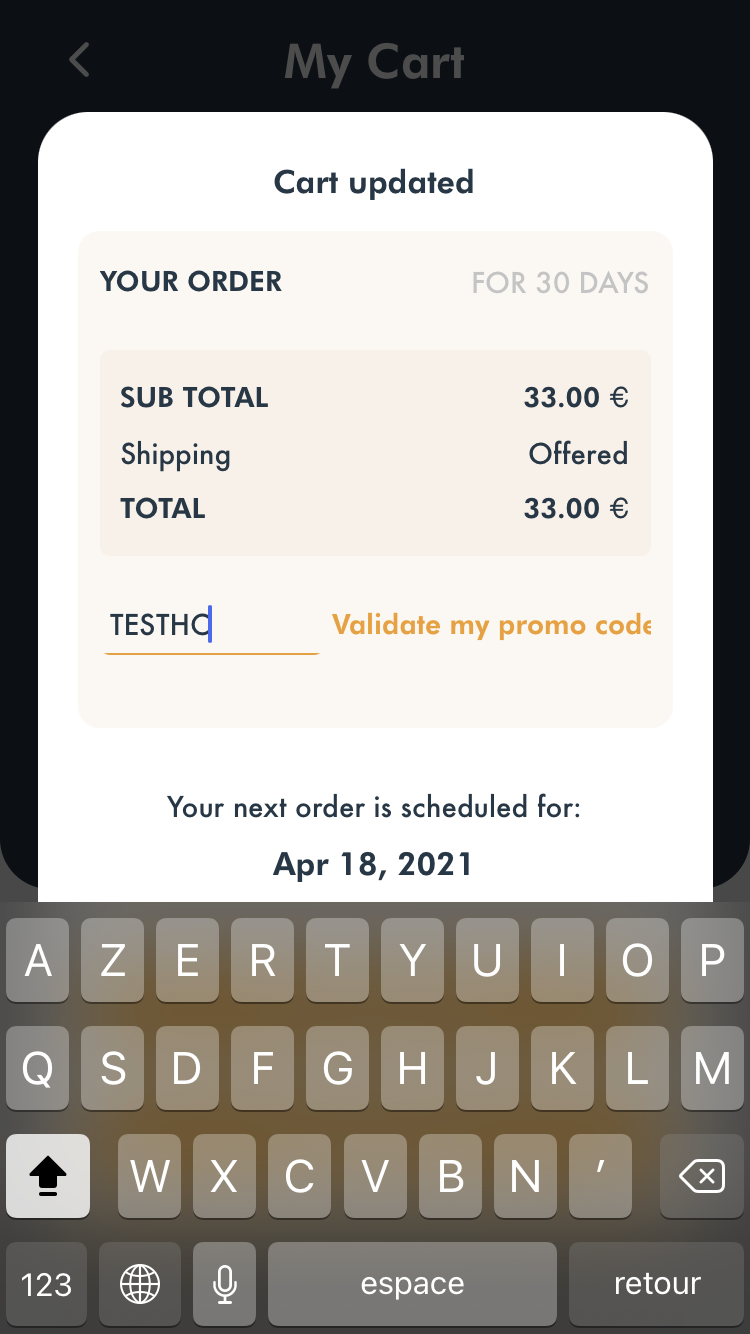Tap the promo code text field
The height and width of the screenshot is (1334, 750).
[x=211, y=626]
